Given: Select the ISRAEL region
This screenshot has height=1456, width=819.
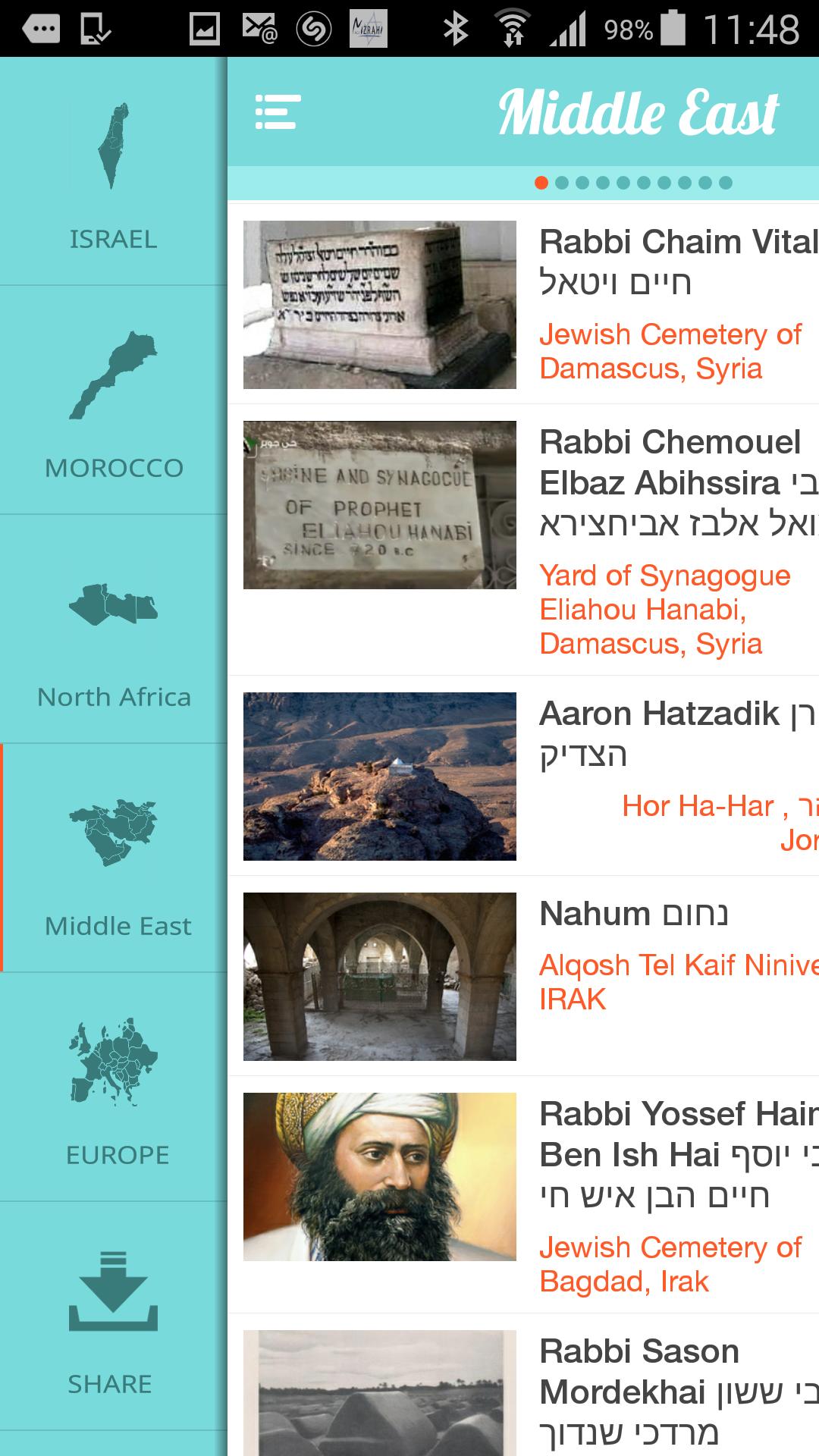Looking at the screenshot, I should [x=114, y=173].
